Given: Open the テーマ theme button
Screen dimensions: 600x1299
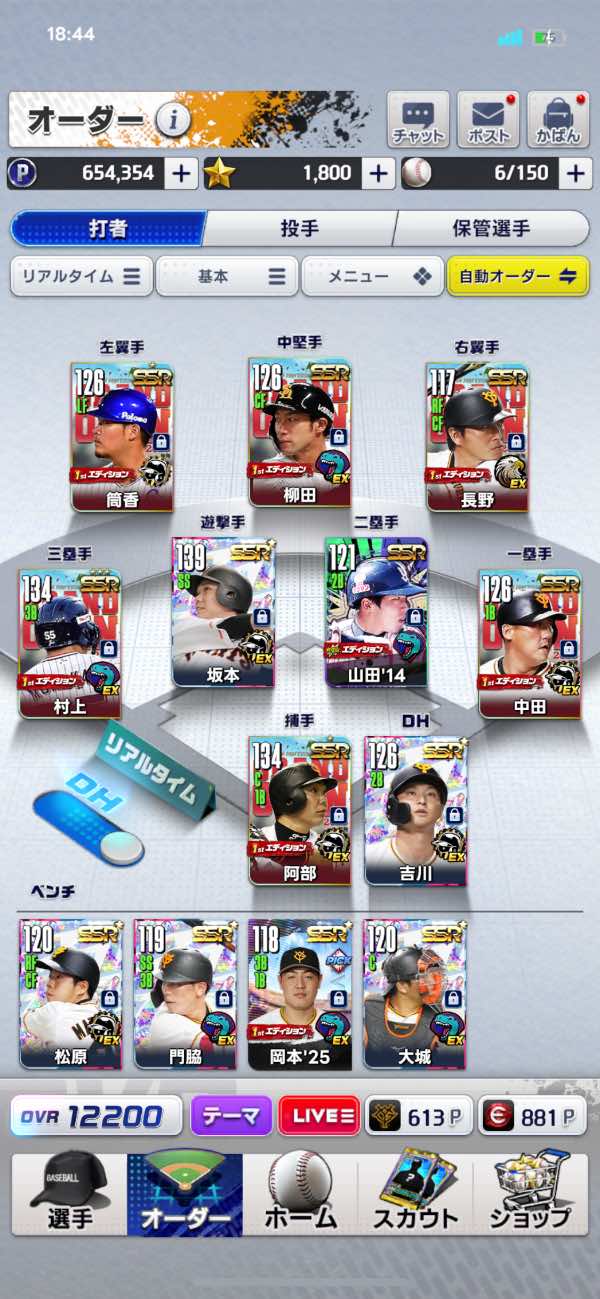Looking at the screenshot, I should tap(231, 1116).
